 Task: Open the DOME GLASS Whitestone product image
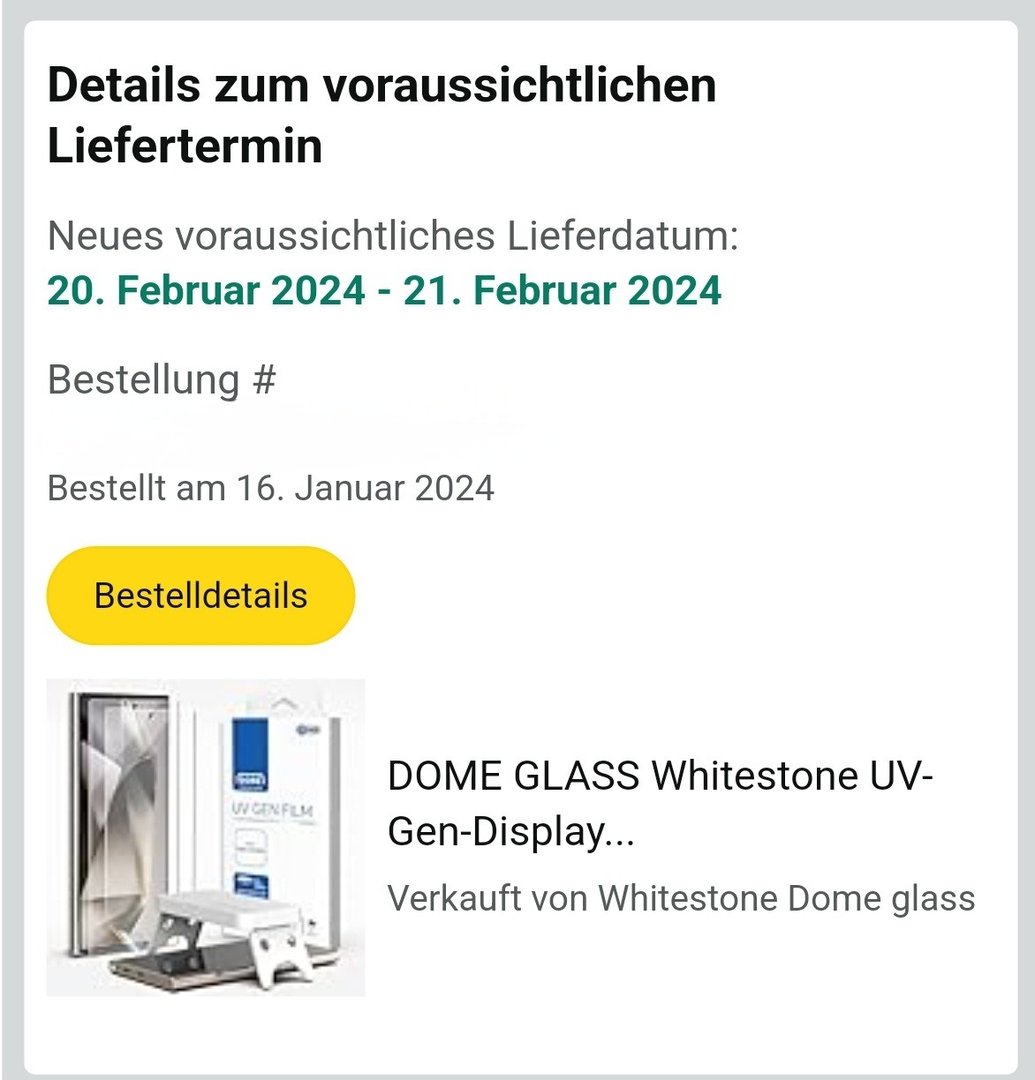206,838
